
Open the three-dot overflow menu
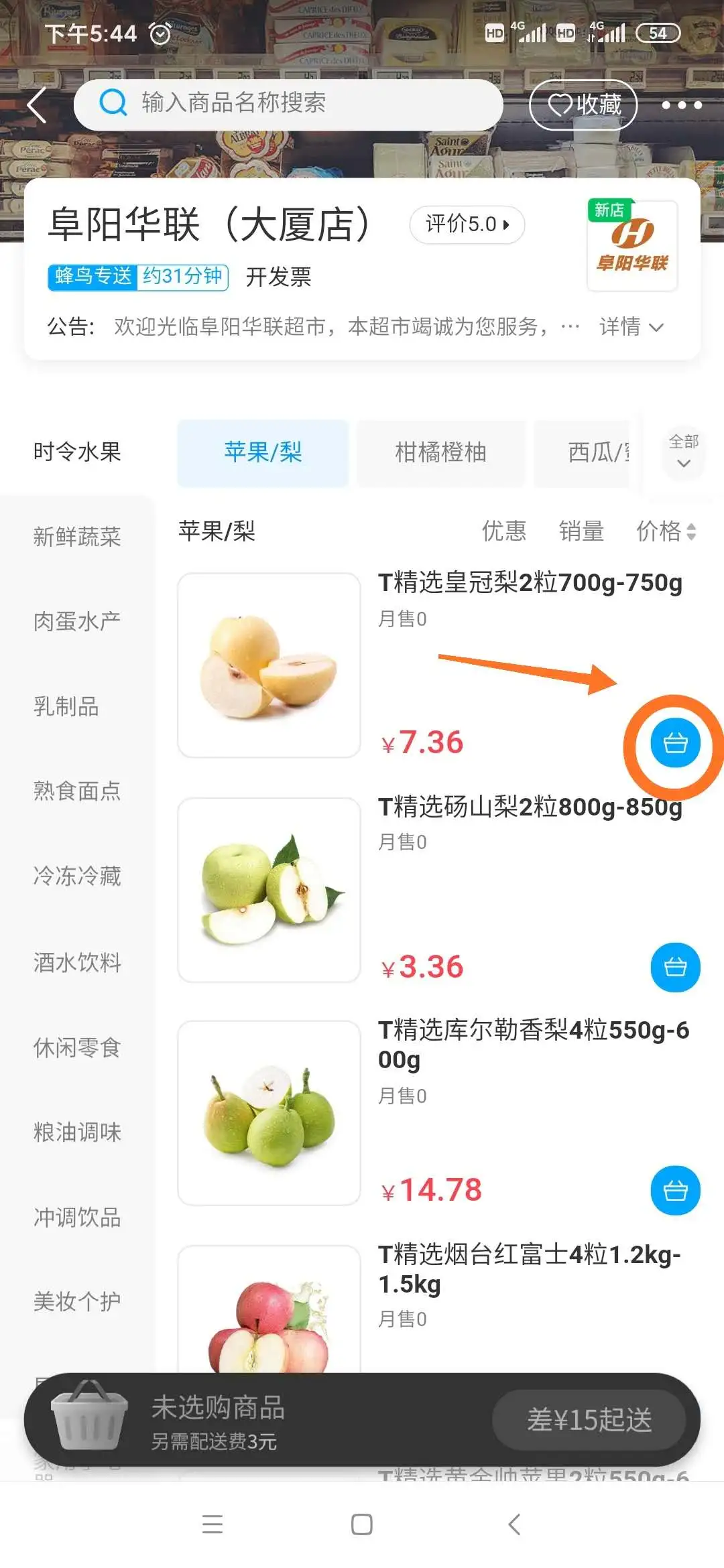(681, 105)
